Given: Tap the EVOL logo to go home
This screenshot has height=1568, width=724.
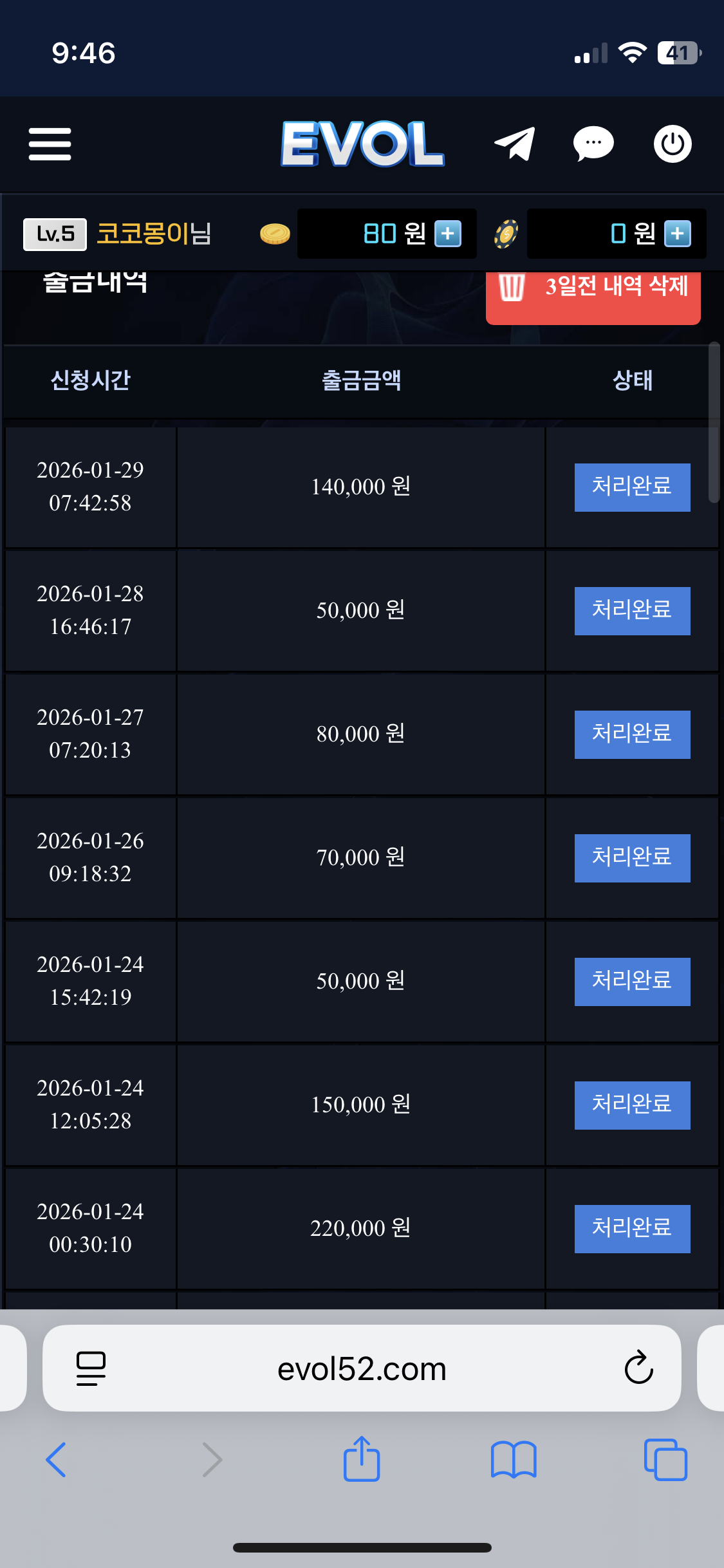Looking at the screenshot, I should (x=362, y=144).
